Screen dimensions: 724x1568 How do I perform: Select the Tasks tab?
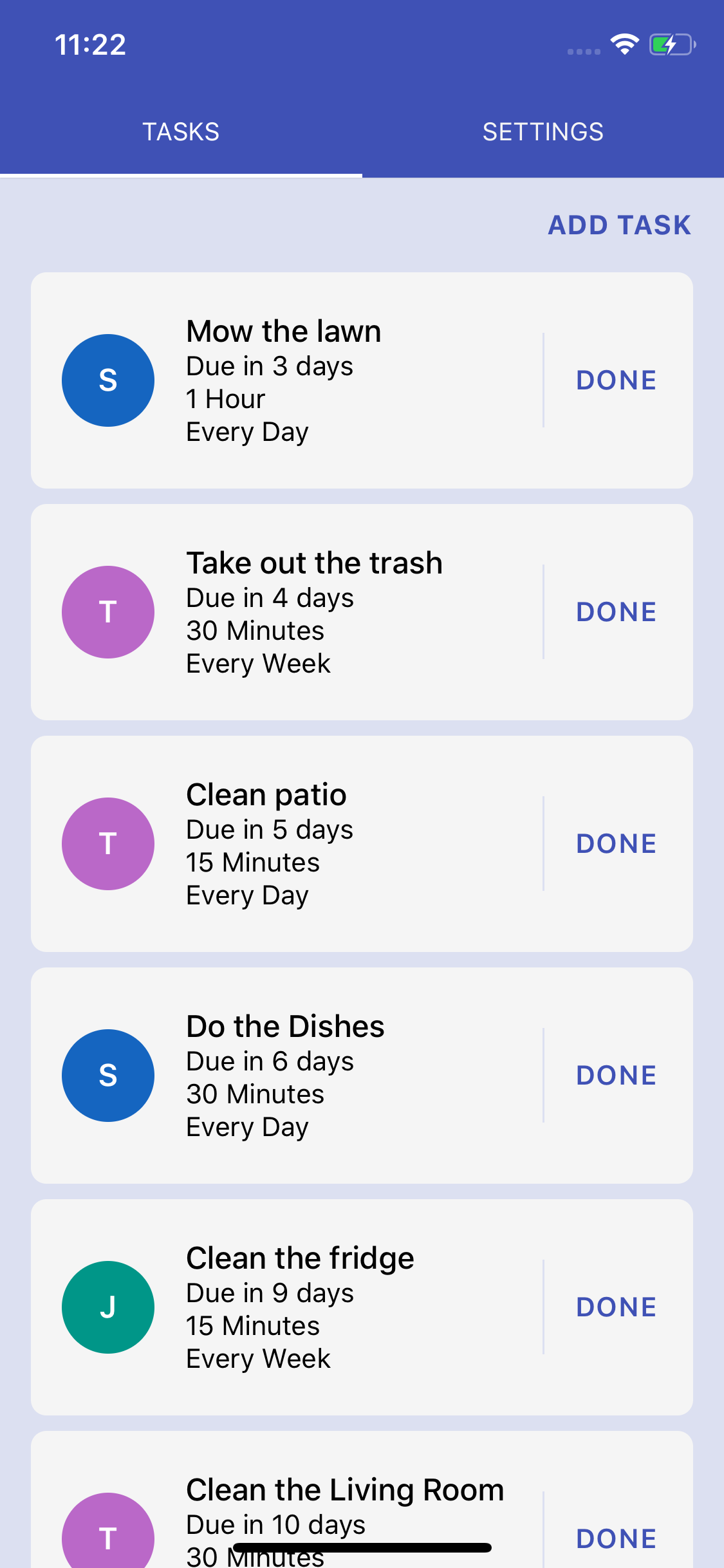pyautogui.click(x=181, y=132)
